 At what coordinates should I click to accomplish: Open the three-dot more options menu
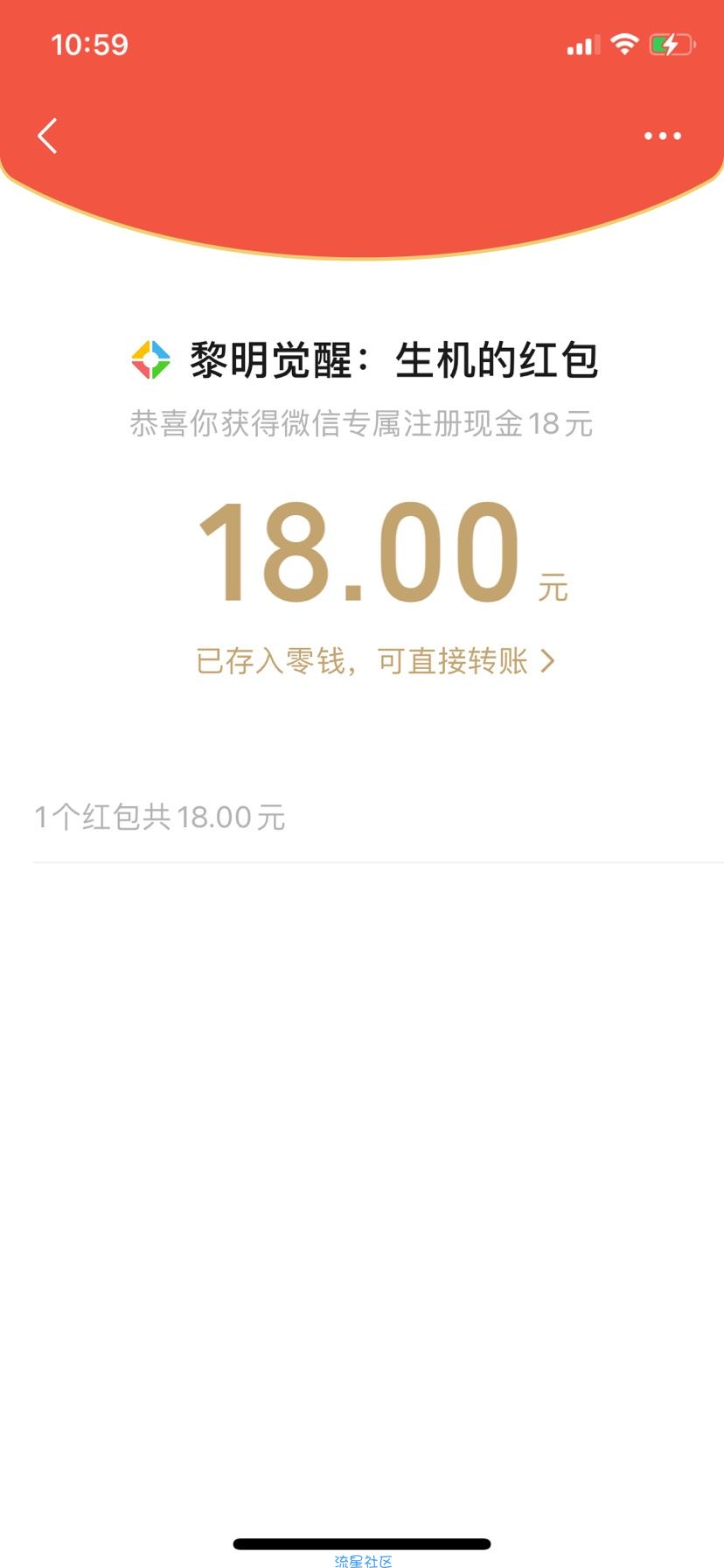(x=662, y=136)
